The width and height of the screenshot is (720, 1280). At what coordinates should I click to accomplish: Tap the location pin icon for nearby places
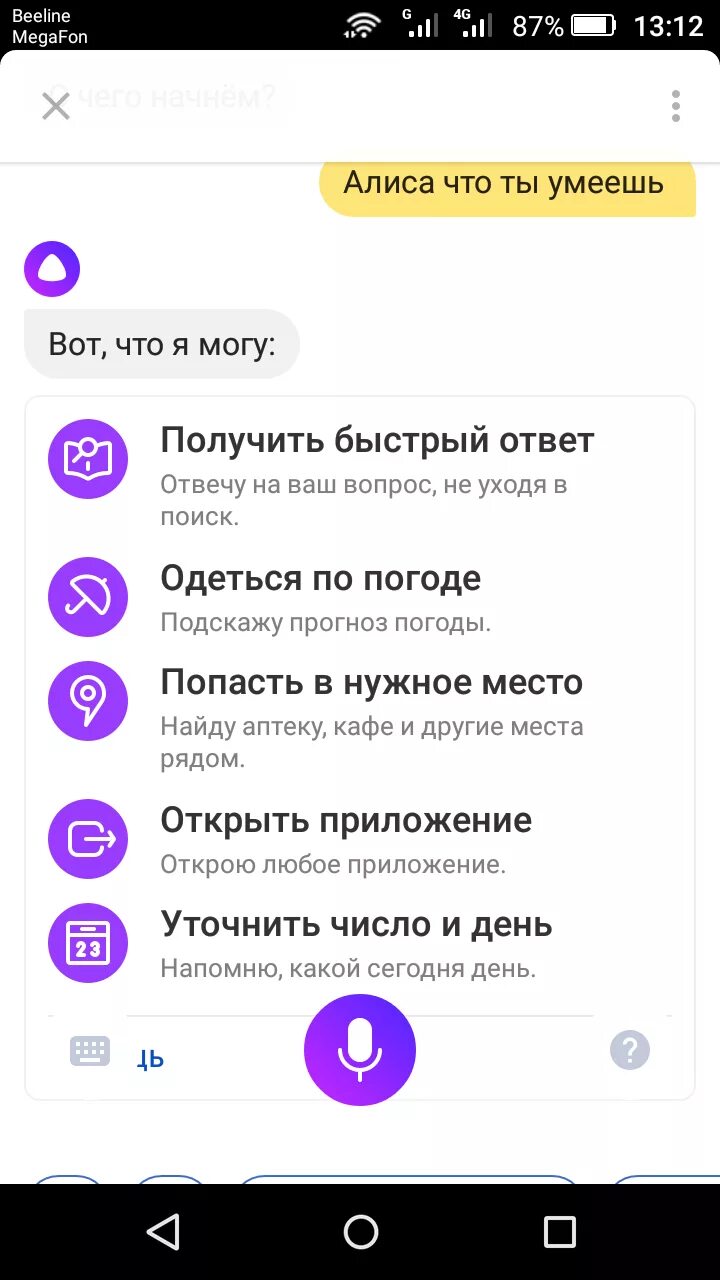pos(87,701)
